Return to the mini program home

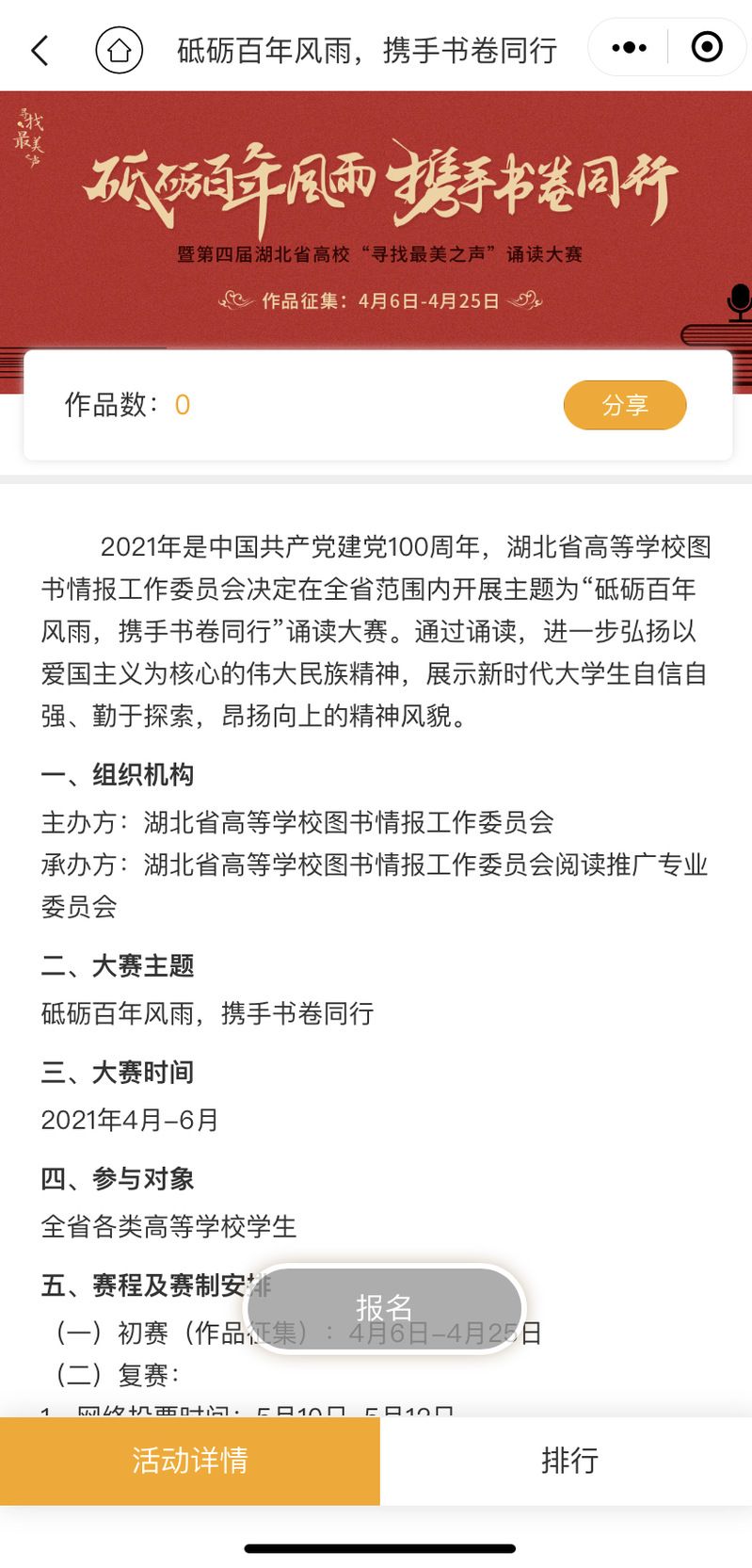[x=119, y=50]
